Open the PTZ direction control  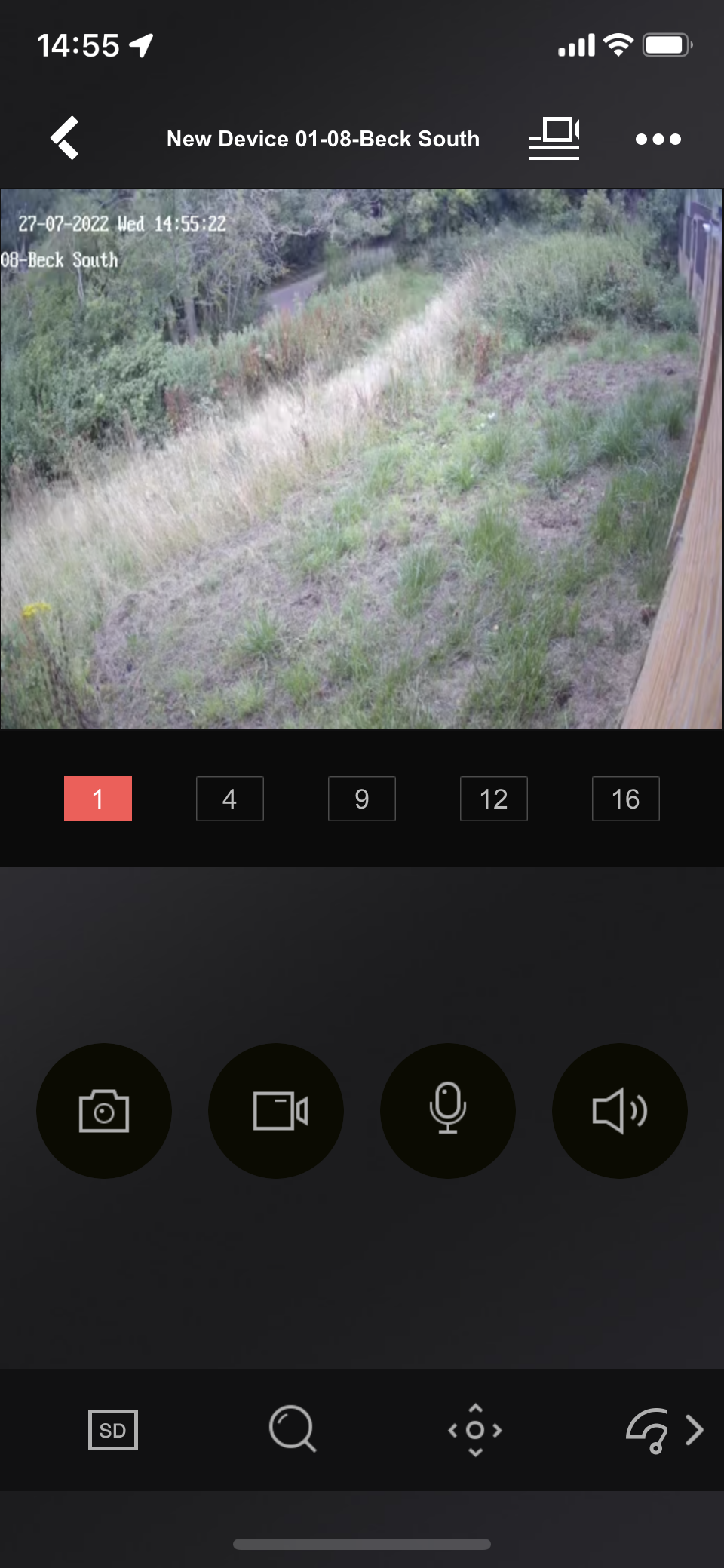(x=475, y=1430)
